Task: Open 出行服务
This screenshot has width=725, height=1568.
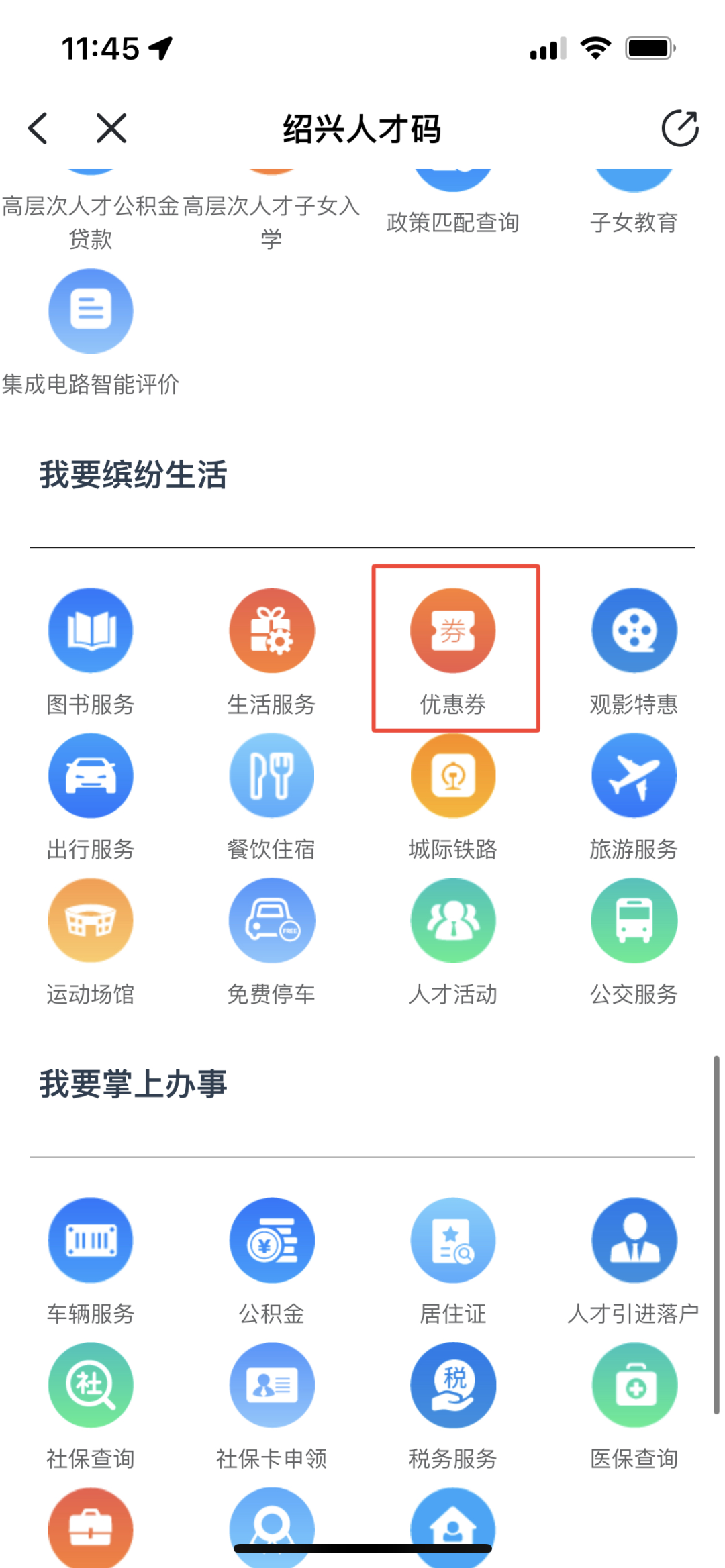Action: tap(91, 776)
